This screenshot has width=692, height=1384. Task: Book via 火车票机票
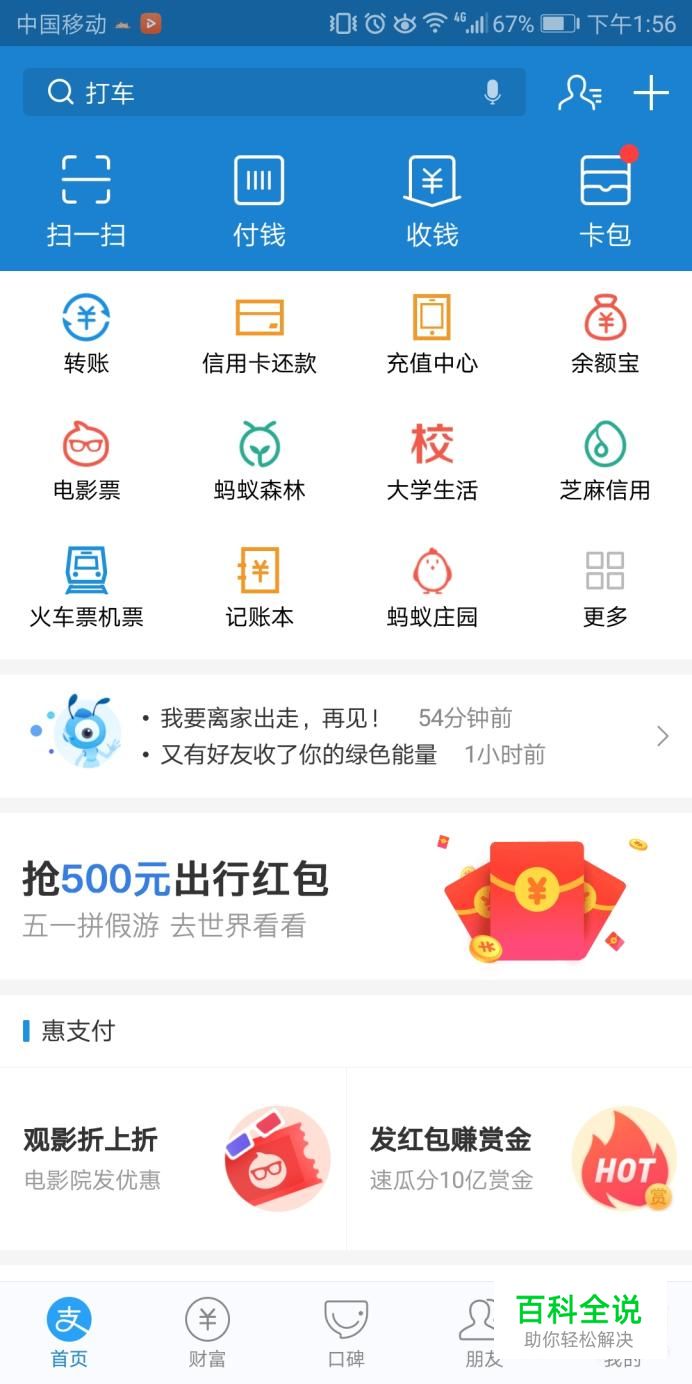[x=86, y=587]
